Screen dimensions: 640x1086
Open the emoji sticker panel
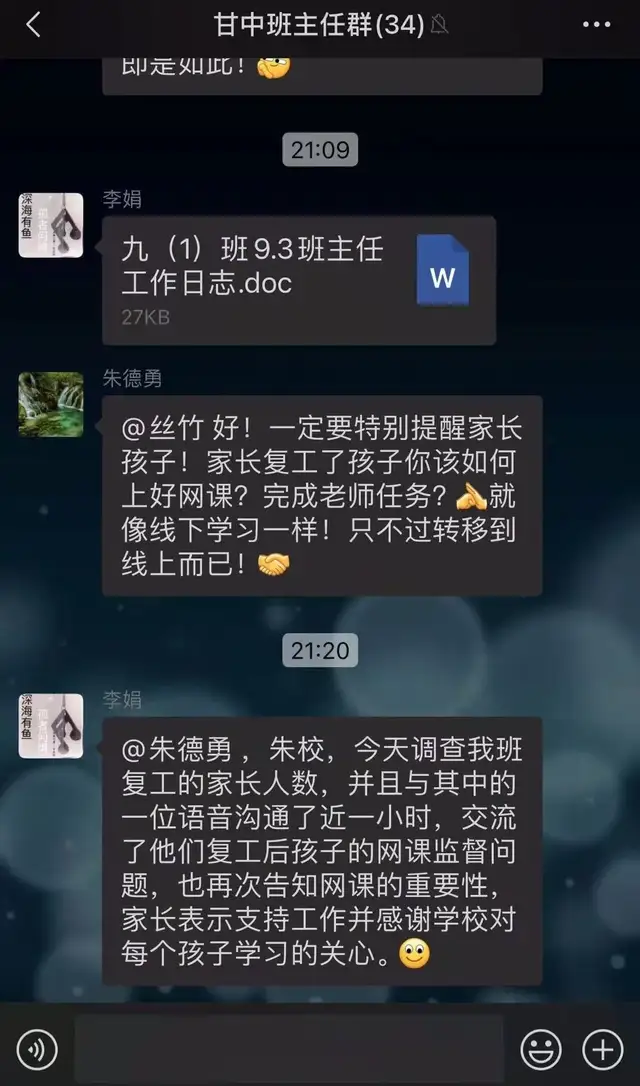point(541,1049)
